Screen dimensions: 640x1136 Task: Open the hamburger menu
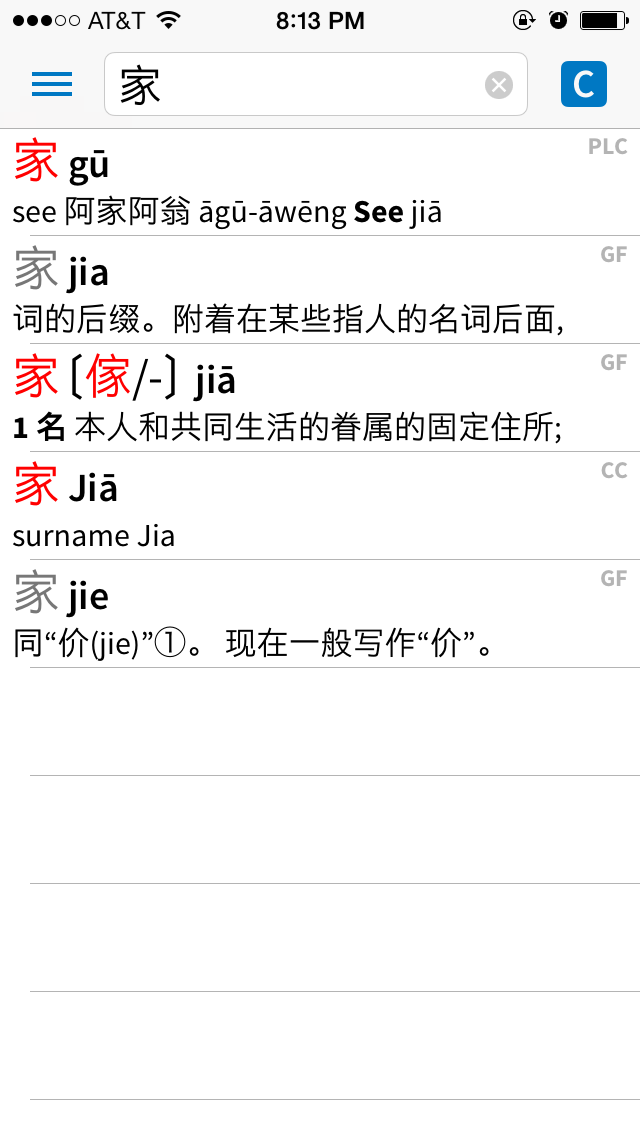pyautogui.click(x=51, y=85)
